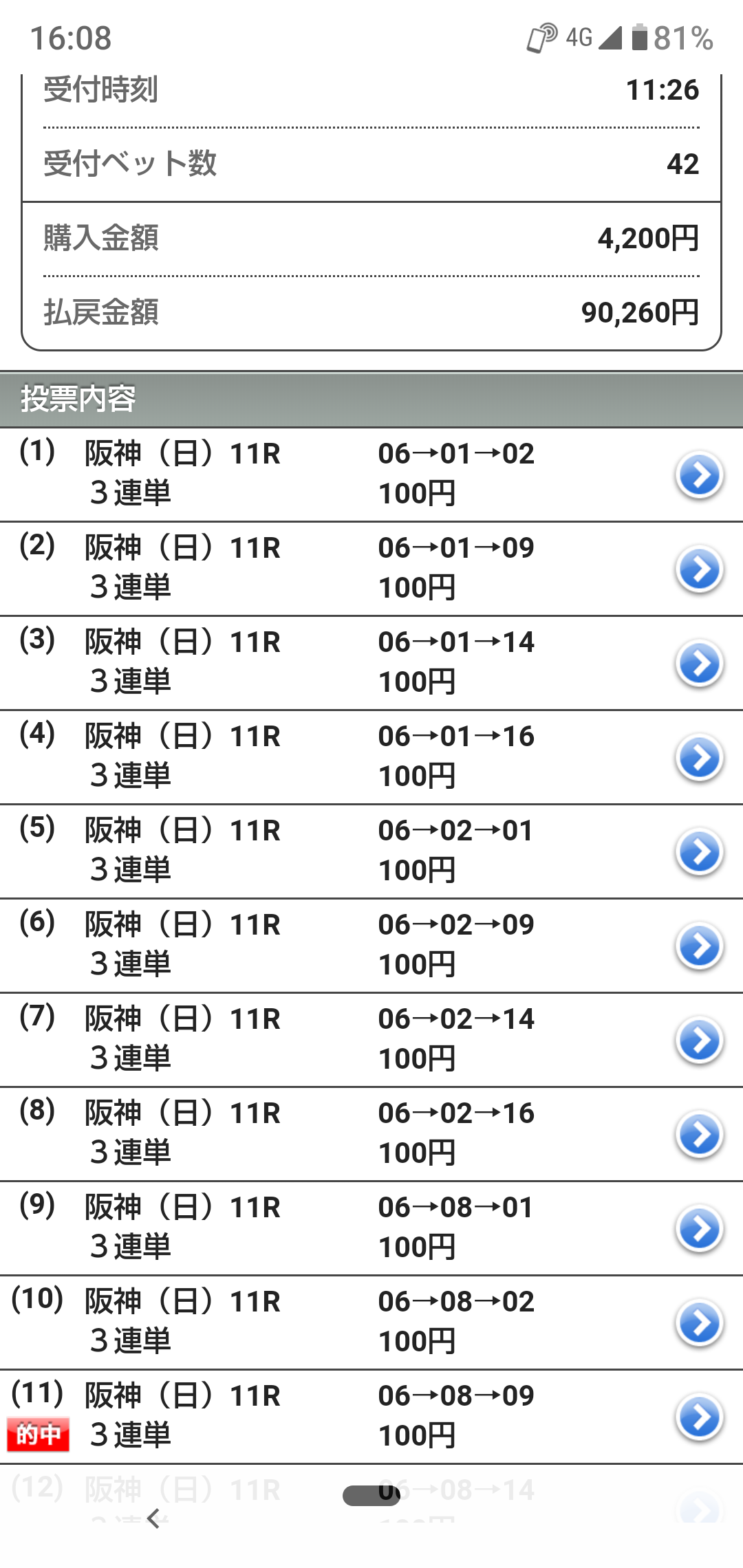Open details for bet 06→01→02
This screenshot has height=1568, width=743.
click(699, 475)
